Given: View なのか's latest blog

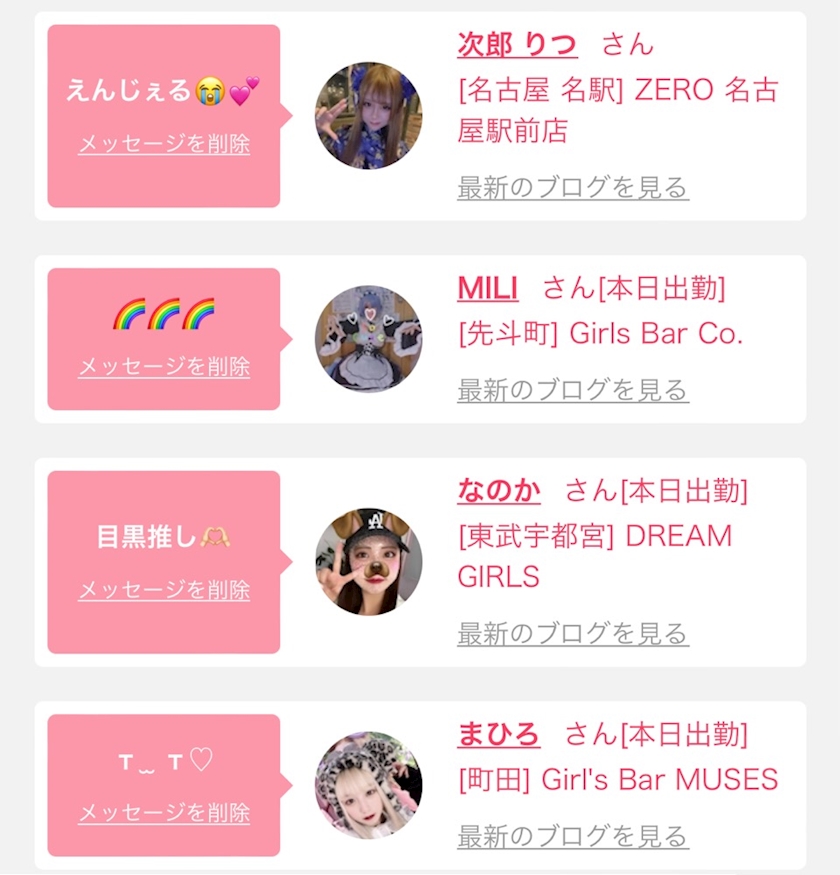Looking at the screenshot, I should pyautogui.click(x=573, y=634).
